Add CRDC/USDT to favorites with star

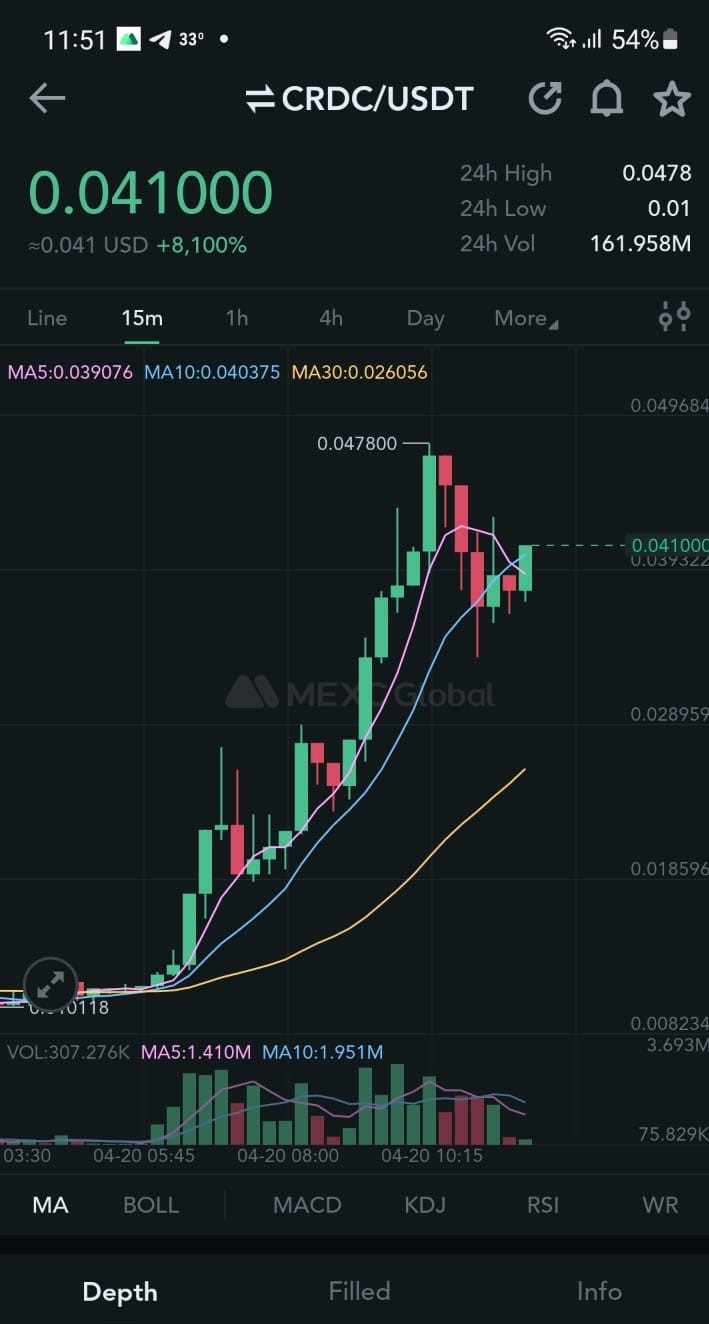pyautogui.click(x=672, y=98)
